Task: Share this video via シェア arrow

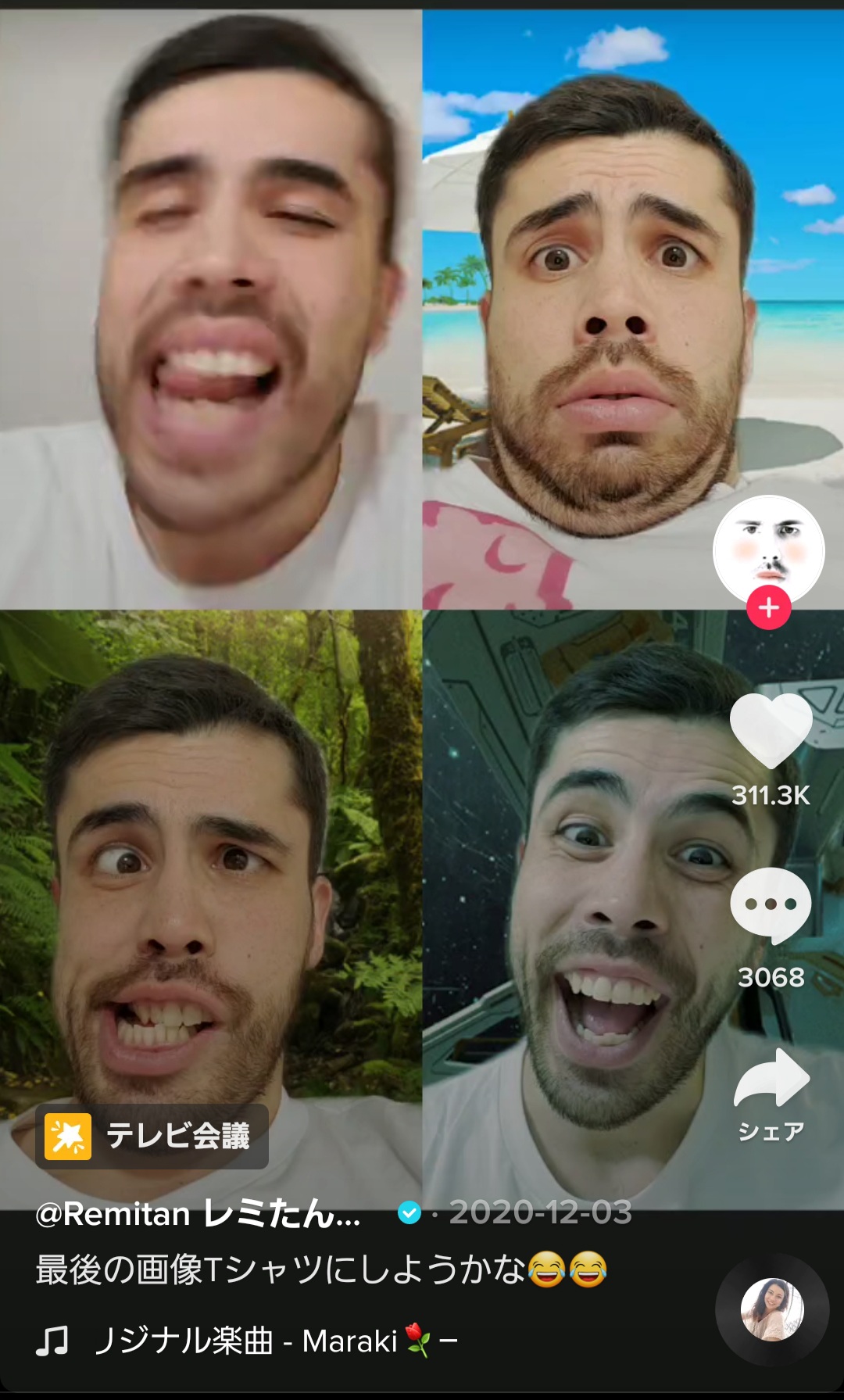Action: point(771,1080)
